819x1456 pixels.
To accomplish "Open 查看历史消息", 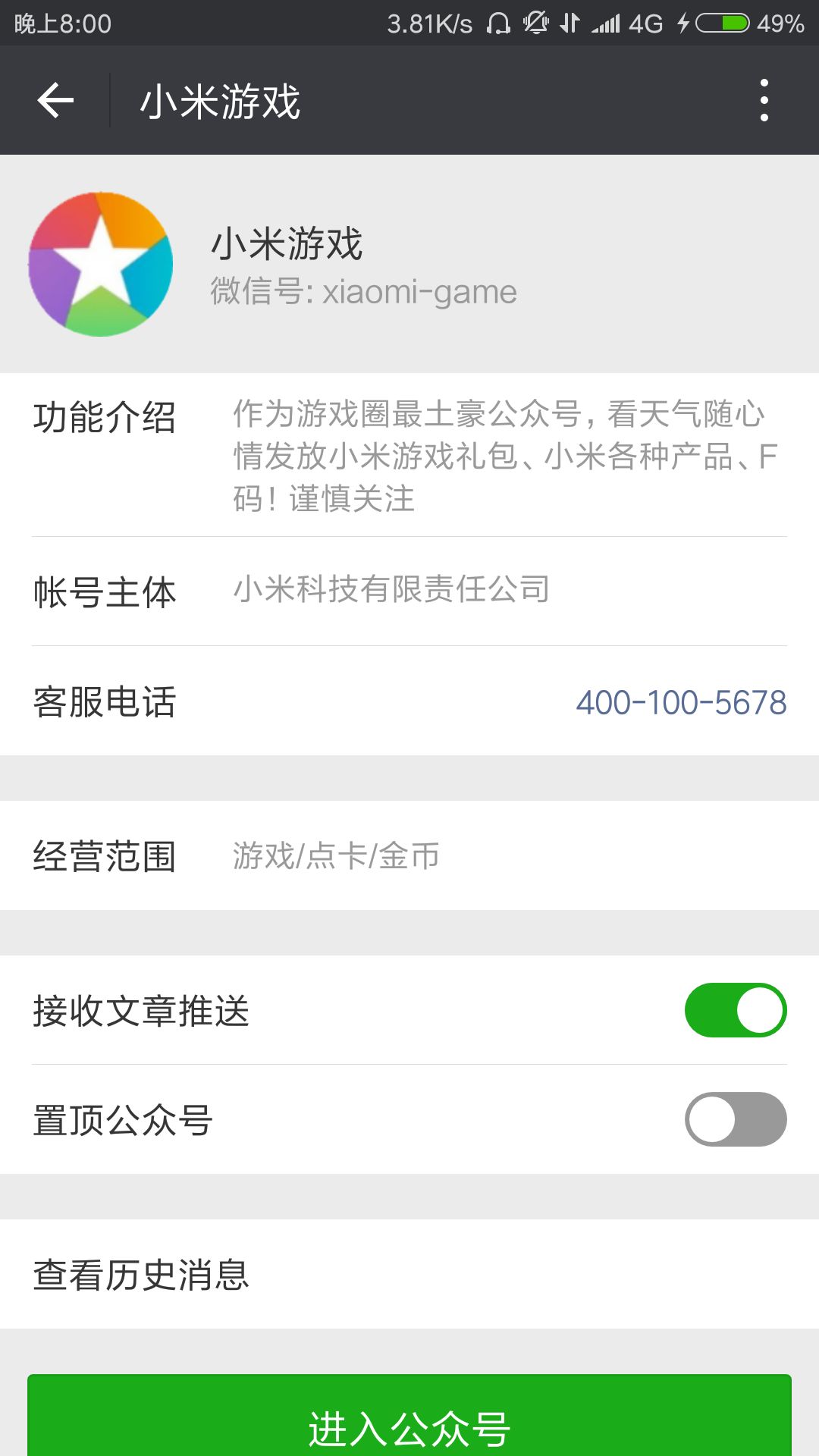I will tap(409, 1274).
